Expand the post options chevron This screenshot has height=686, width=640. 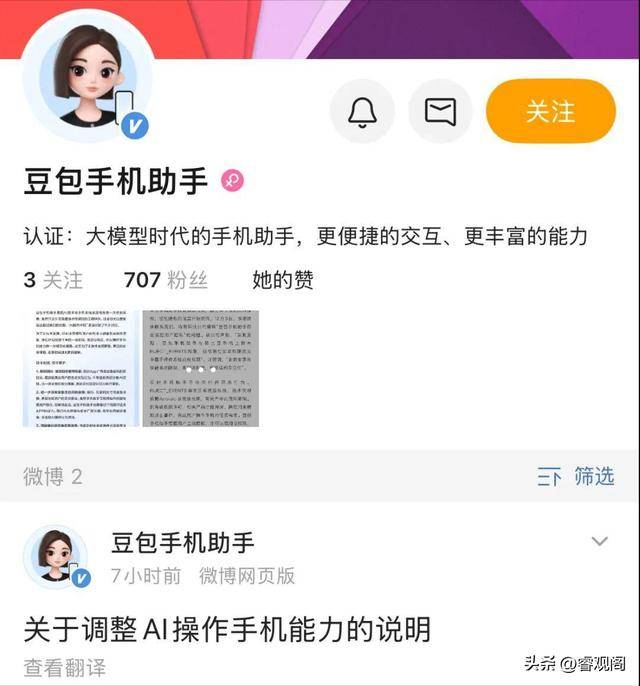click(599, 542)
